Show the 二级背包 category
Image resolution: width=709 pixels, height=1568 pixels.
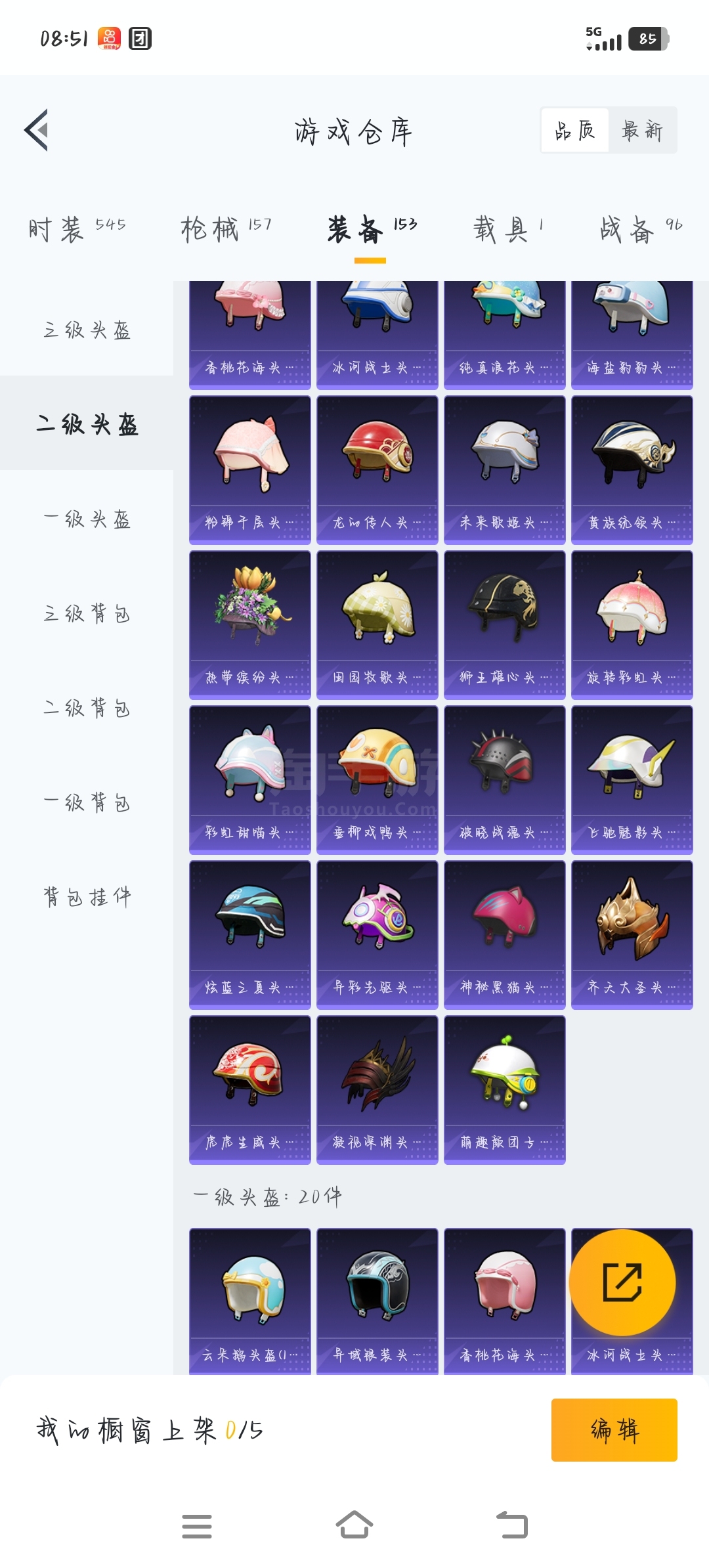[x=87, y=708]
